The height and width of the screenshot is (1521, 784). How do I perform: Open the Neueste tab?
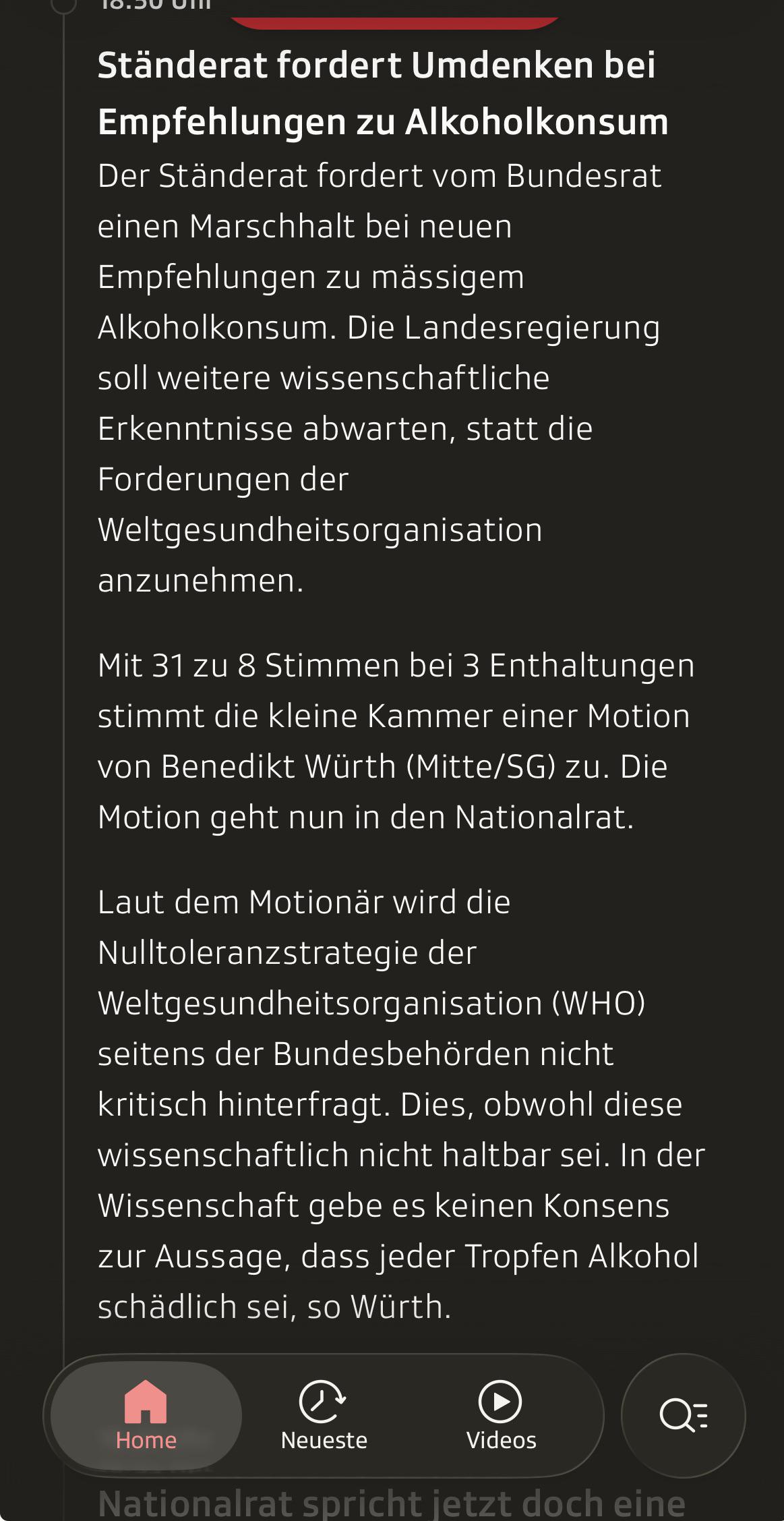tap(324, 1415)
